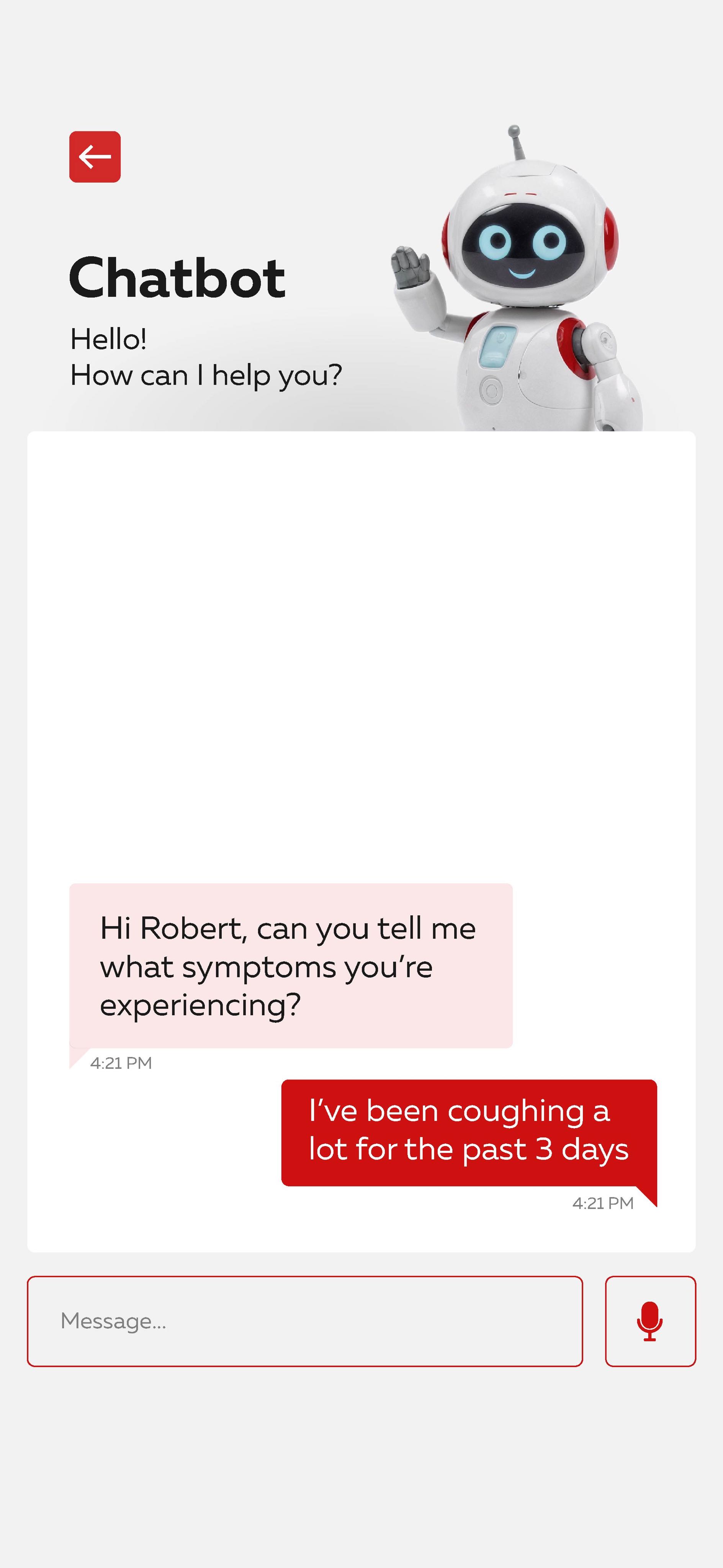Start voice input with the microphone button
This screenshot has height=1568, width=723.
click(x=650, y=1321)
